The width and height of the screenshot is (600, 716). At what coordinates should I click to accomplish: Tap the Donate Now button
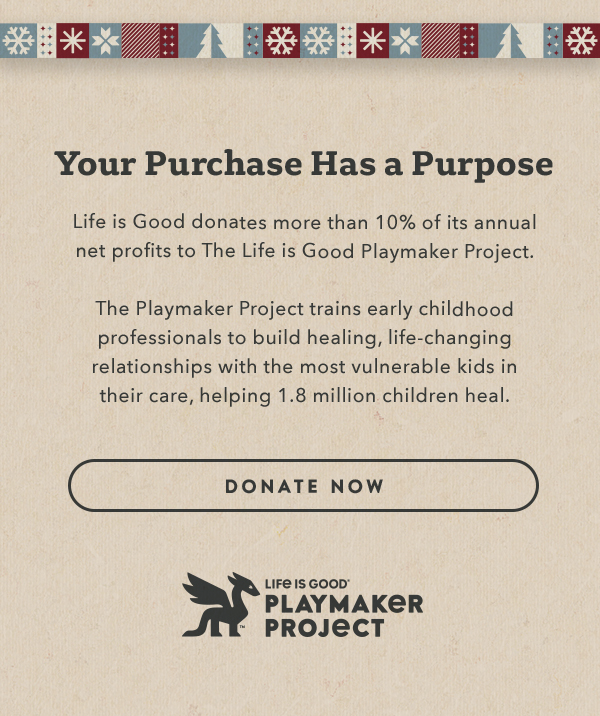303,486
